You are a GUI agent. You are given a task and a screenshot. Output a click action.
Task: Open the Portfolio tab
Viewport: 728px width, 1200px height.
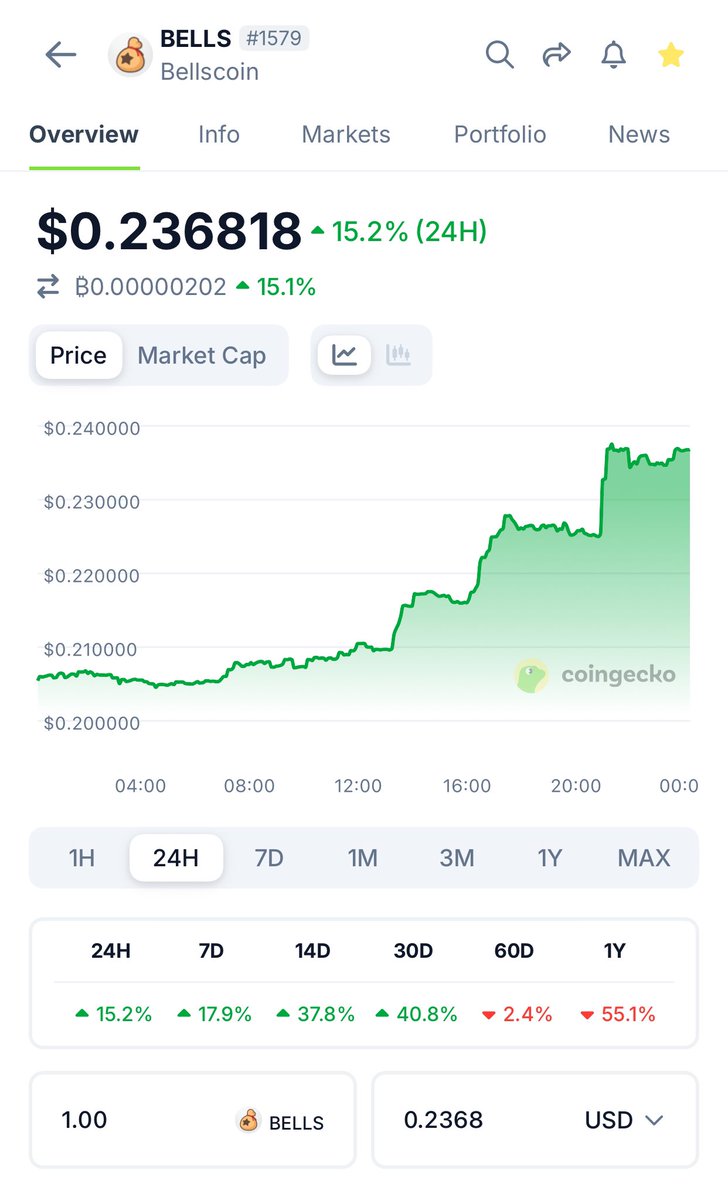tap(500, 134)
